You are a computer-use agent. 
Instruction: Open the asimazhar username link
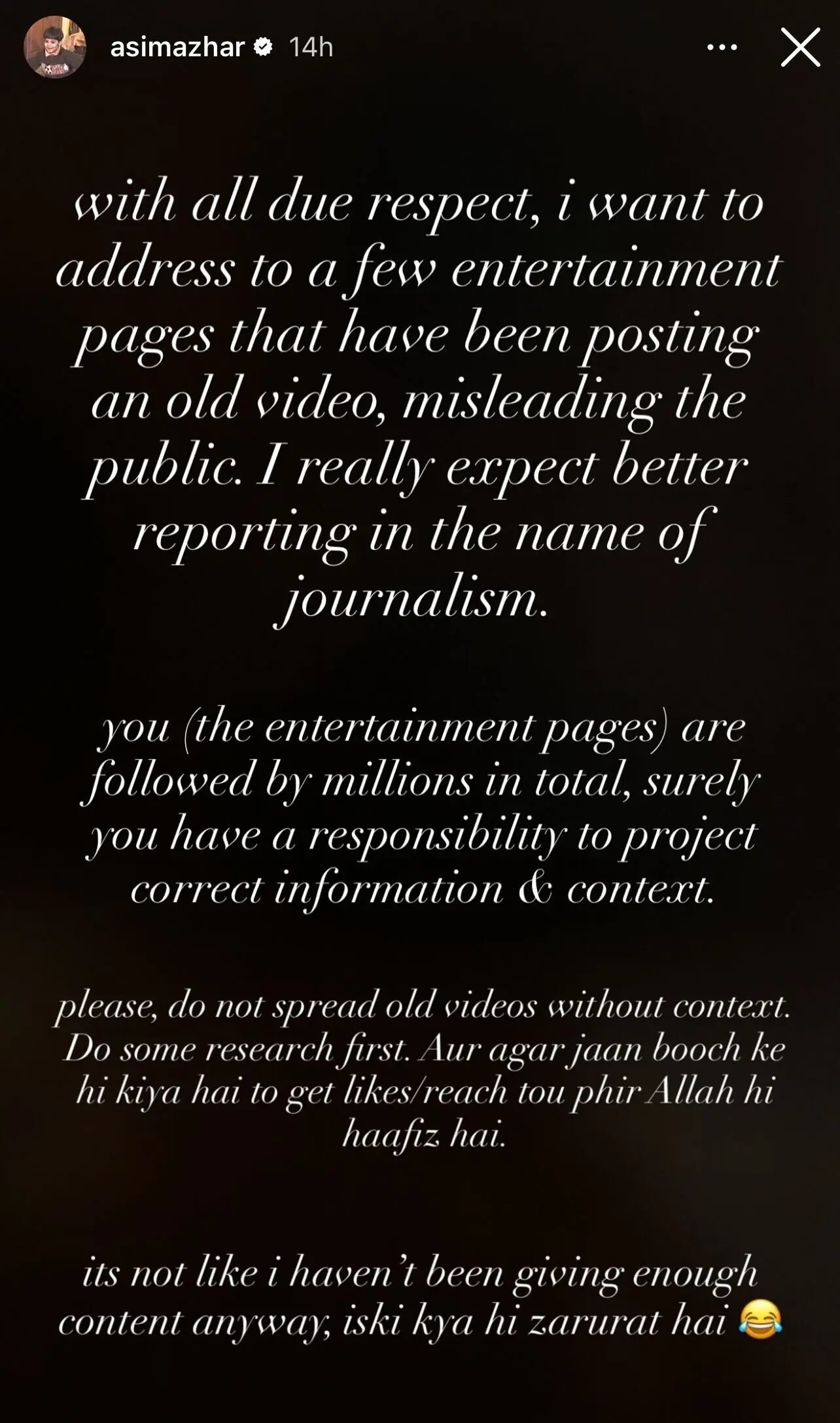pyautogui.click(x=177, y=47)
